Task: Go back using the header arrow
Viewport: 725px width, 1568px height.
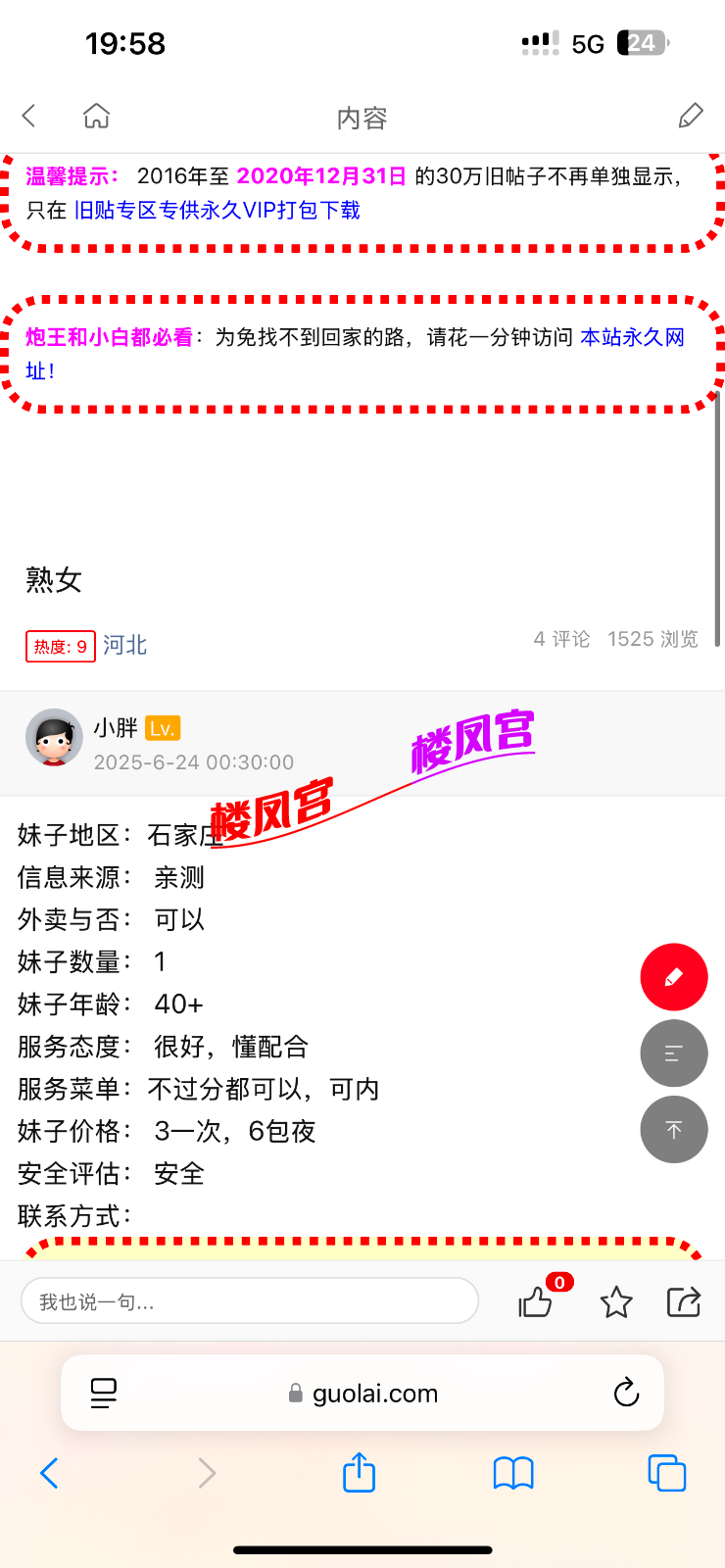Action: (29, 117)
